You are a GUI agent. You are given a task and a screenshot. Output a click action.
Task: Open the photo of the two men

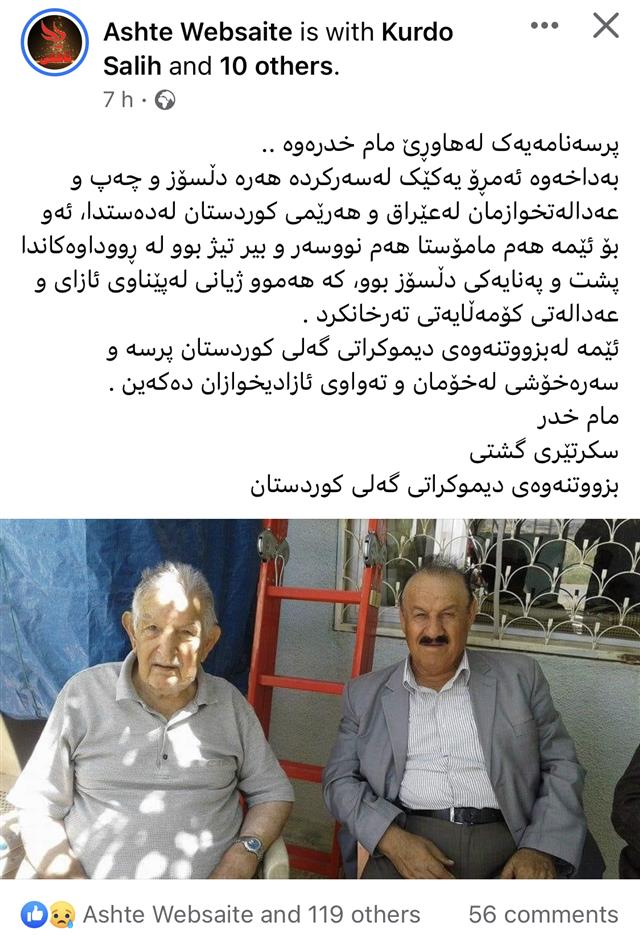[320, 698]
